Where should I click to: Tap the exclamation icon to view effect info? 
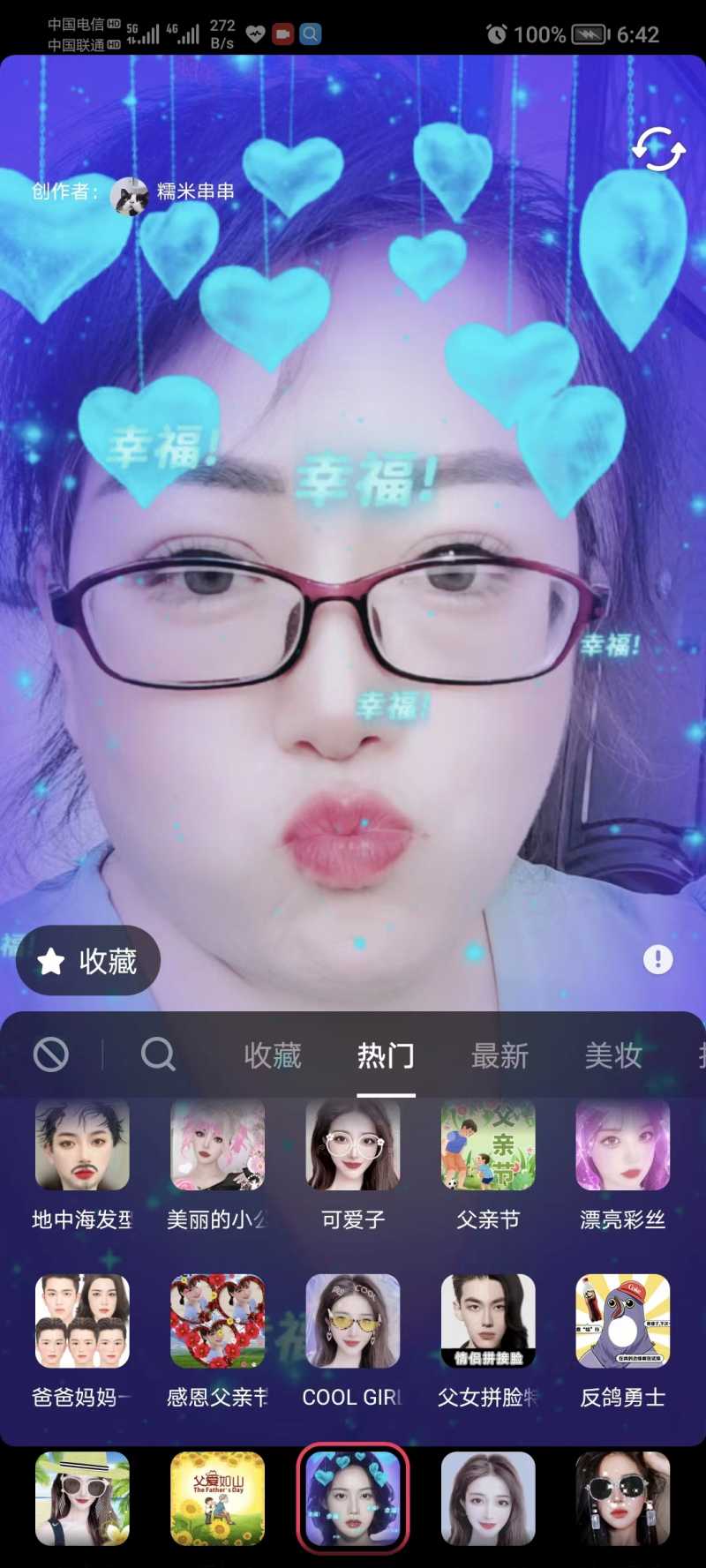click(657, 959)
